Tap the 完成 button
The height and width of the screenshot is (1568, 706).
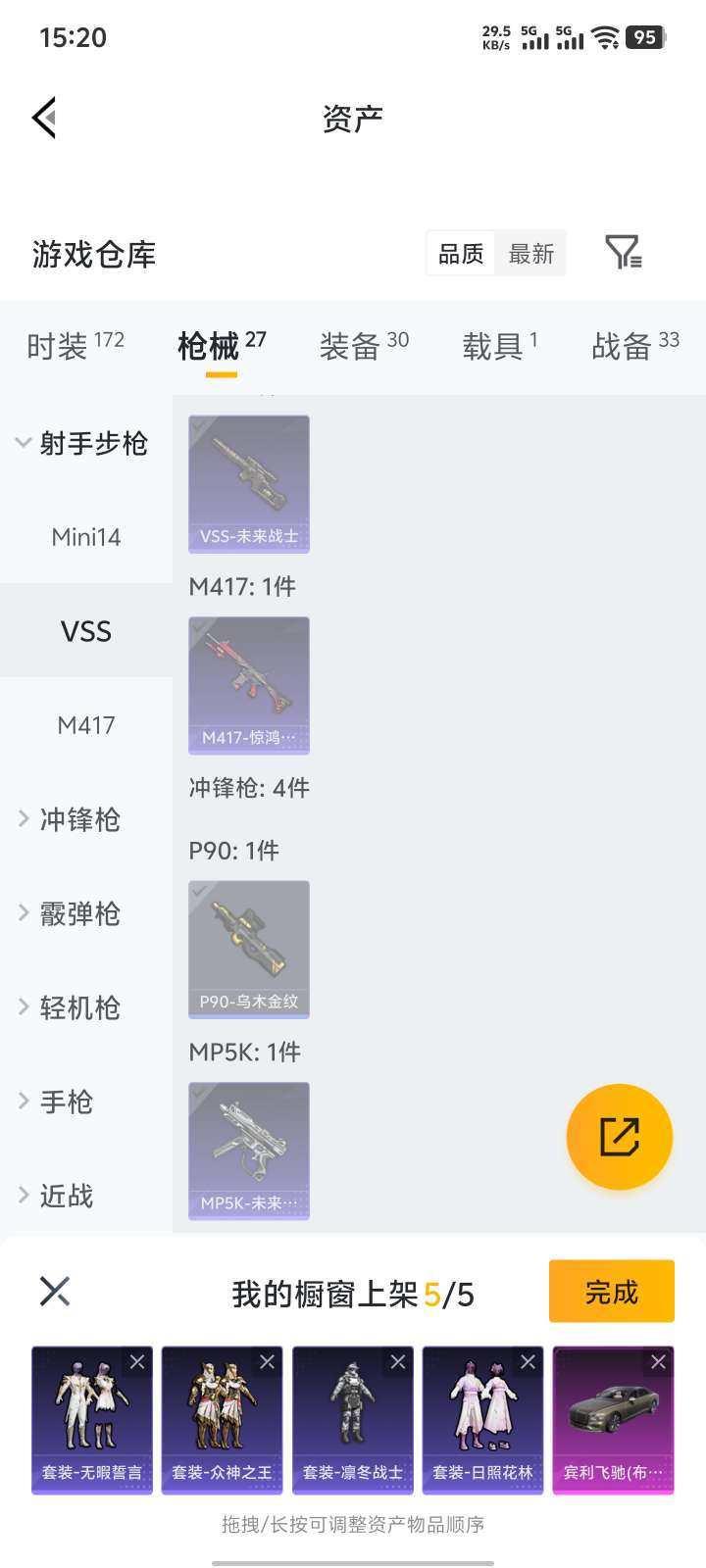[x=611, y=1292]
